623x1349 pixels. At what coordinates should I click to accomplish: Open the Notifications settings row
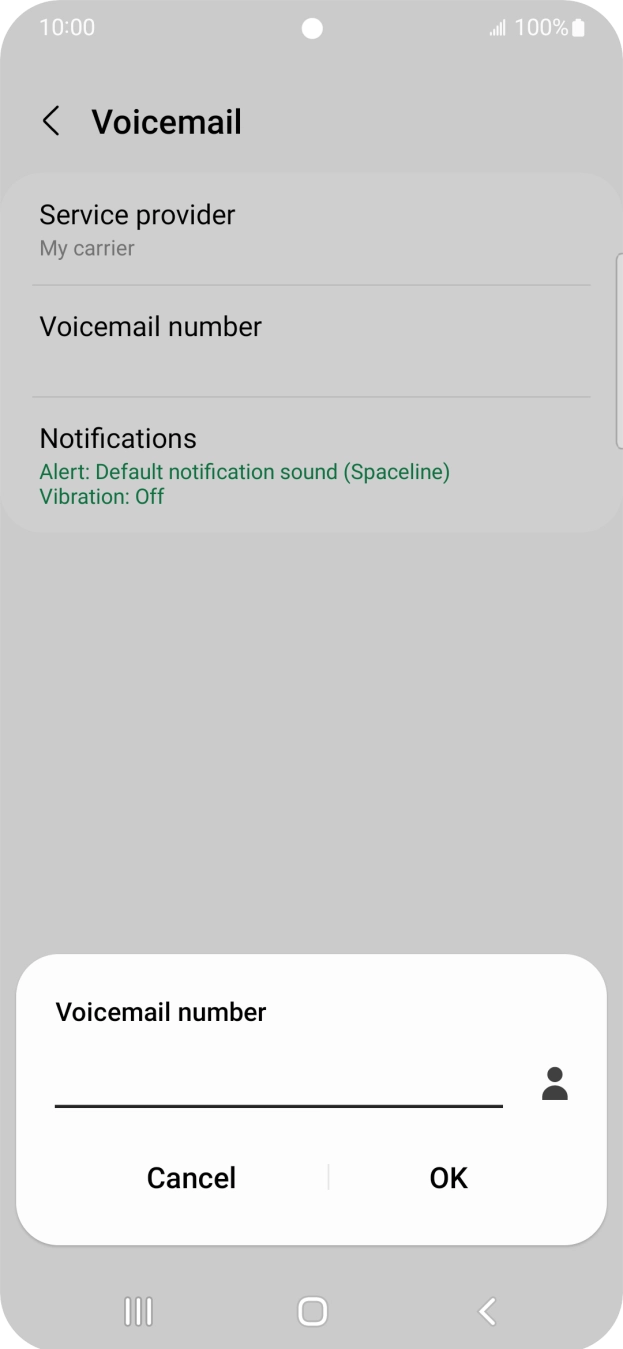click(310, 466)
